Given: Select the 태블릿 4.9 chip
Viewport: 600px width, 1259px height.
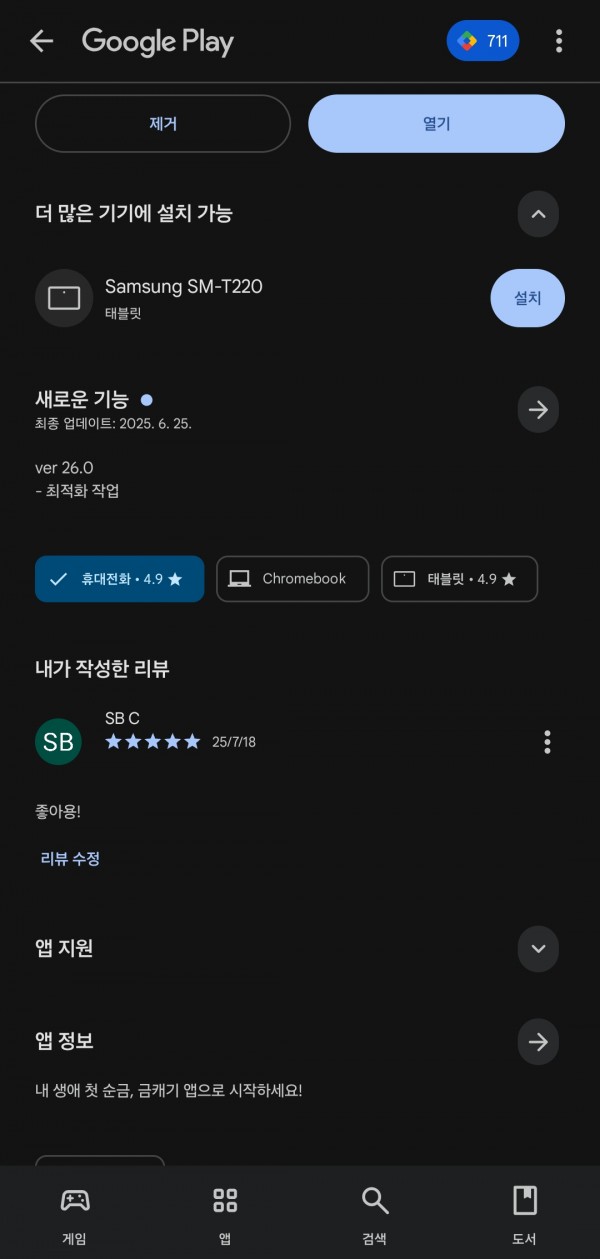Looking at the screenshot, I should point(459,579).
